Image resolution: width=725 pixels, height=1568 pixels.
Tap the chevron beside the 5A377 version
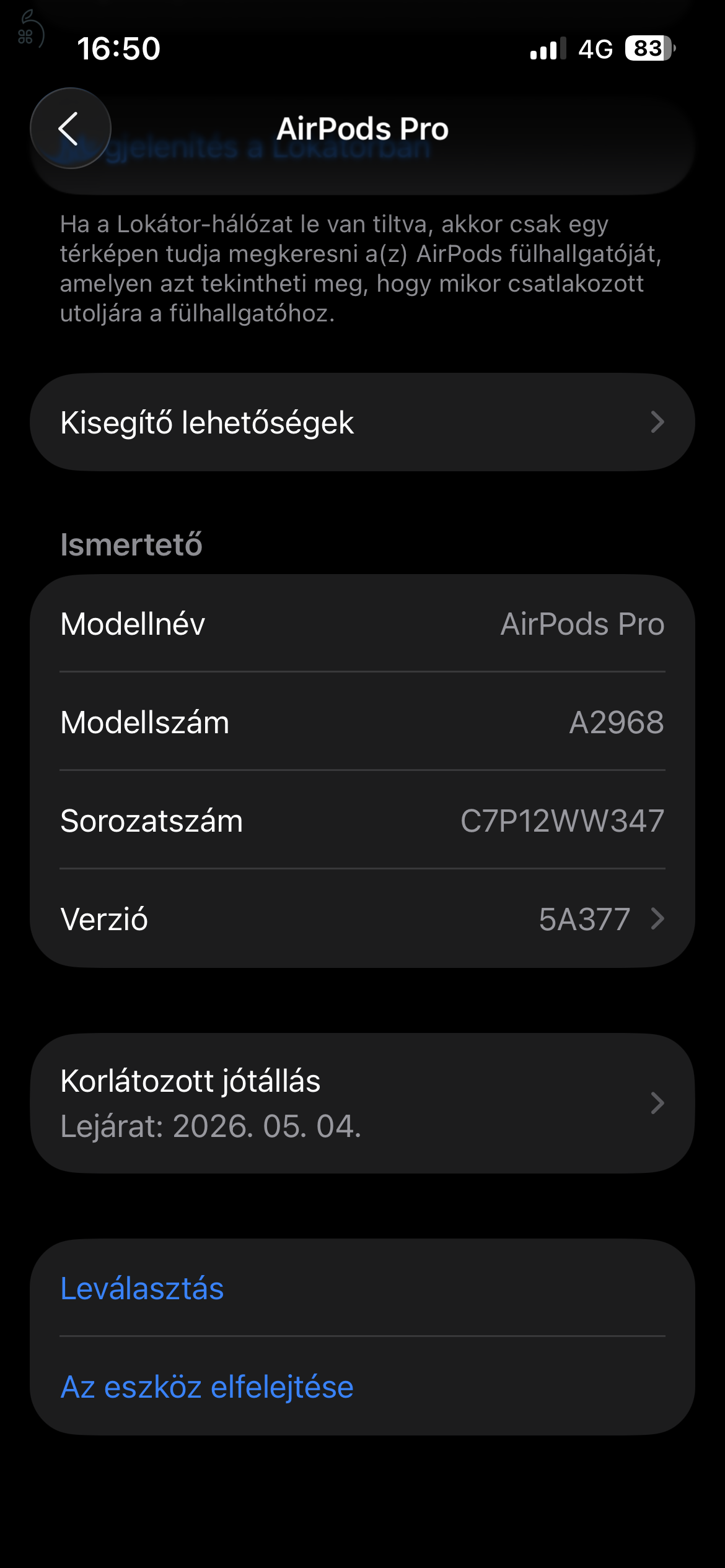[x=658, y=919]
